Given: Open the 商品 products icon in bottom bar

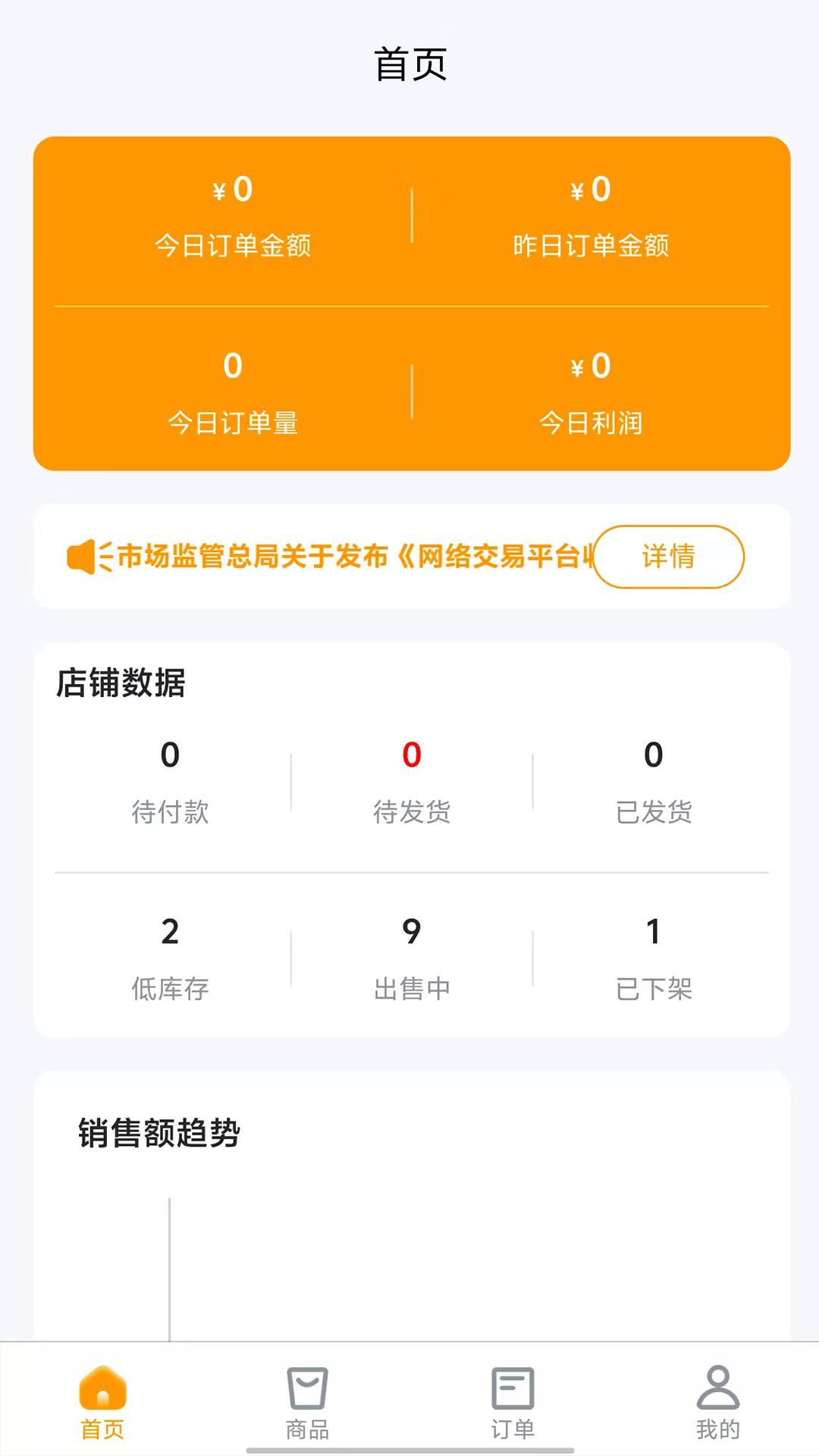Looking at the screenshot, I should pyautogui.click(x=305, y=1392).
